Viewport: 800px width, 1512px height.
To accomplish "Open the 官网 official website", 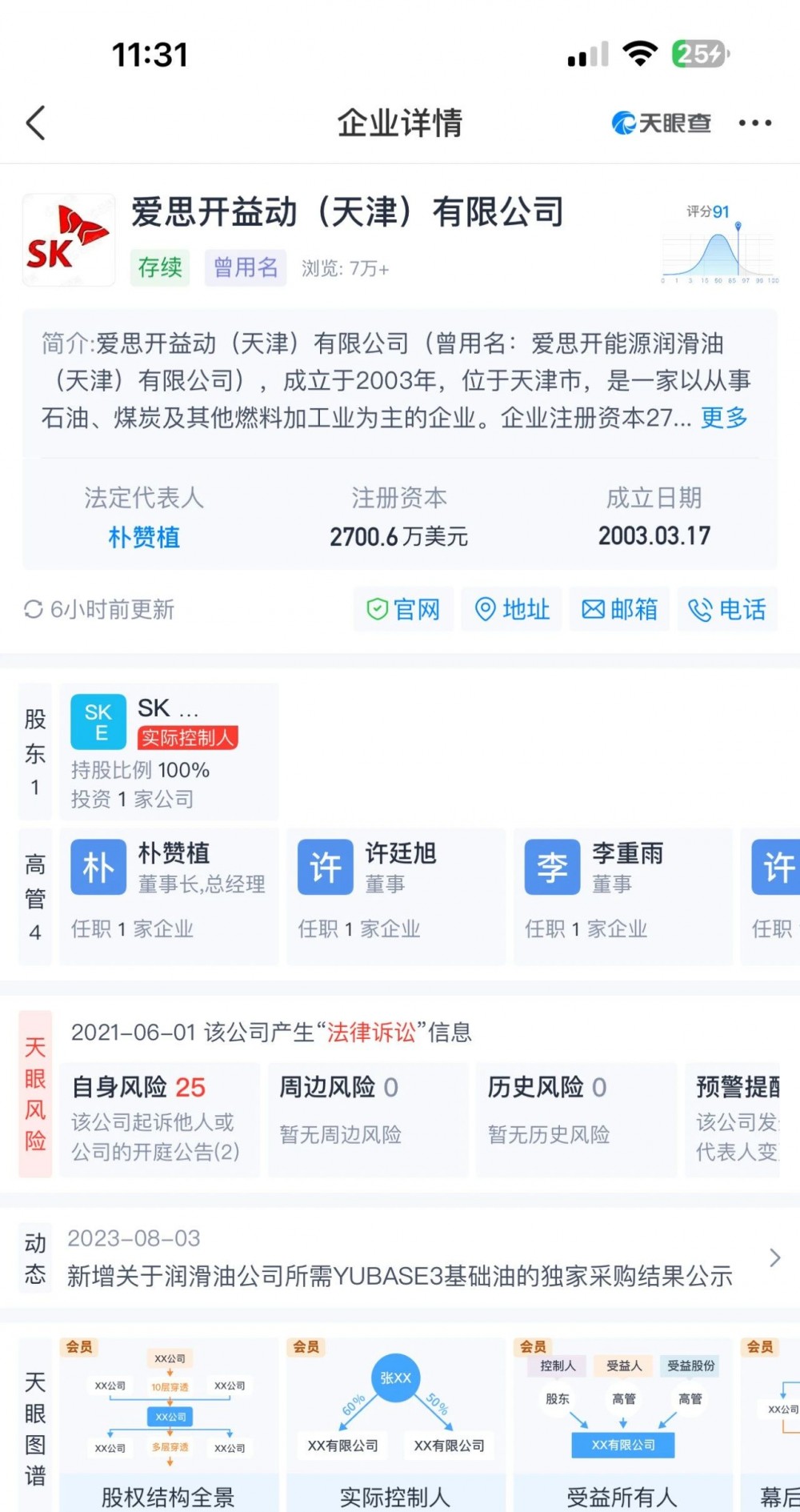I will [404, 610].
